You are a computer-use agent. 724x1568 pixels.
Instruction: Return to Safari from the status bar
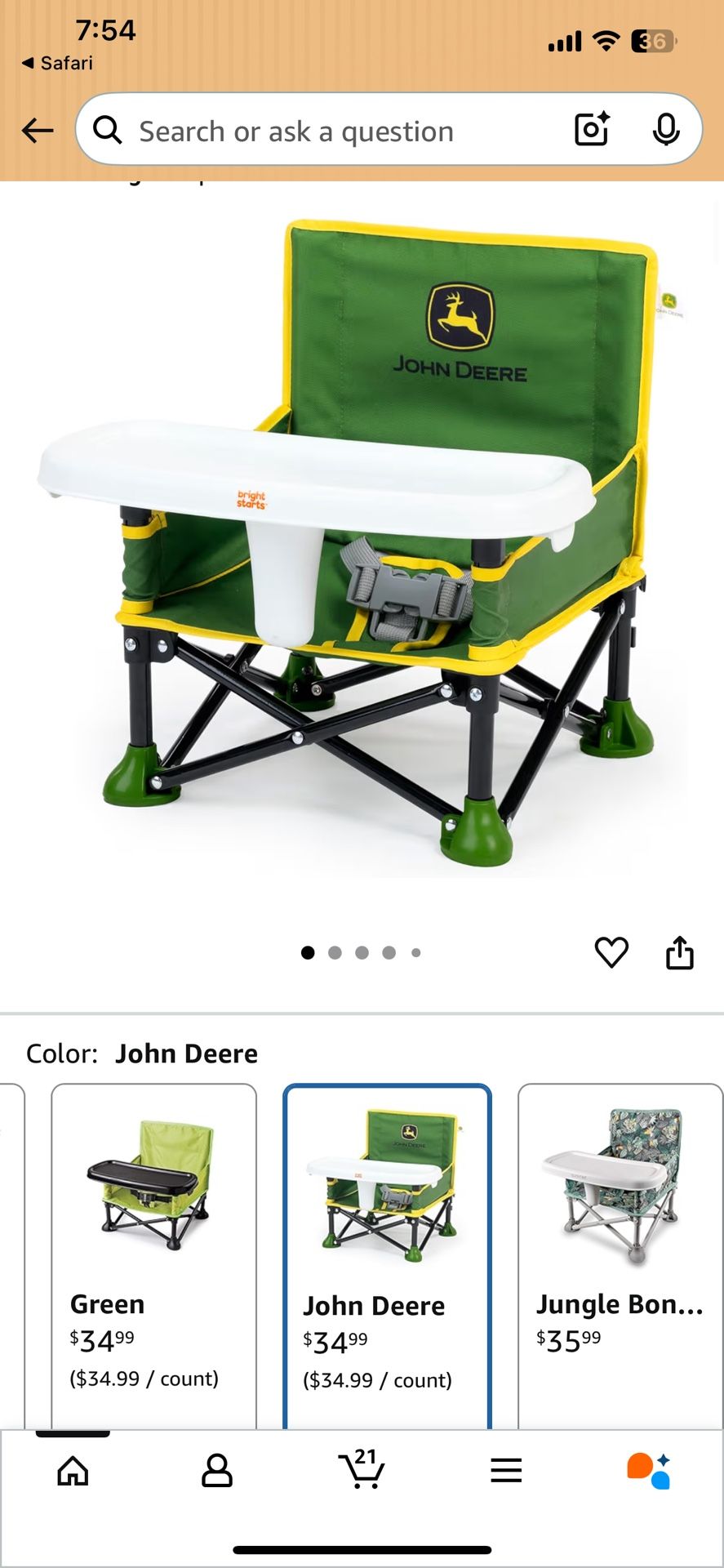click(x=57, y=63)
